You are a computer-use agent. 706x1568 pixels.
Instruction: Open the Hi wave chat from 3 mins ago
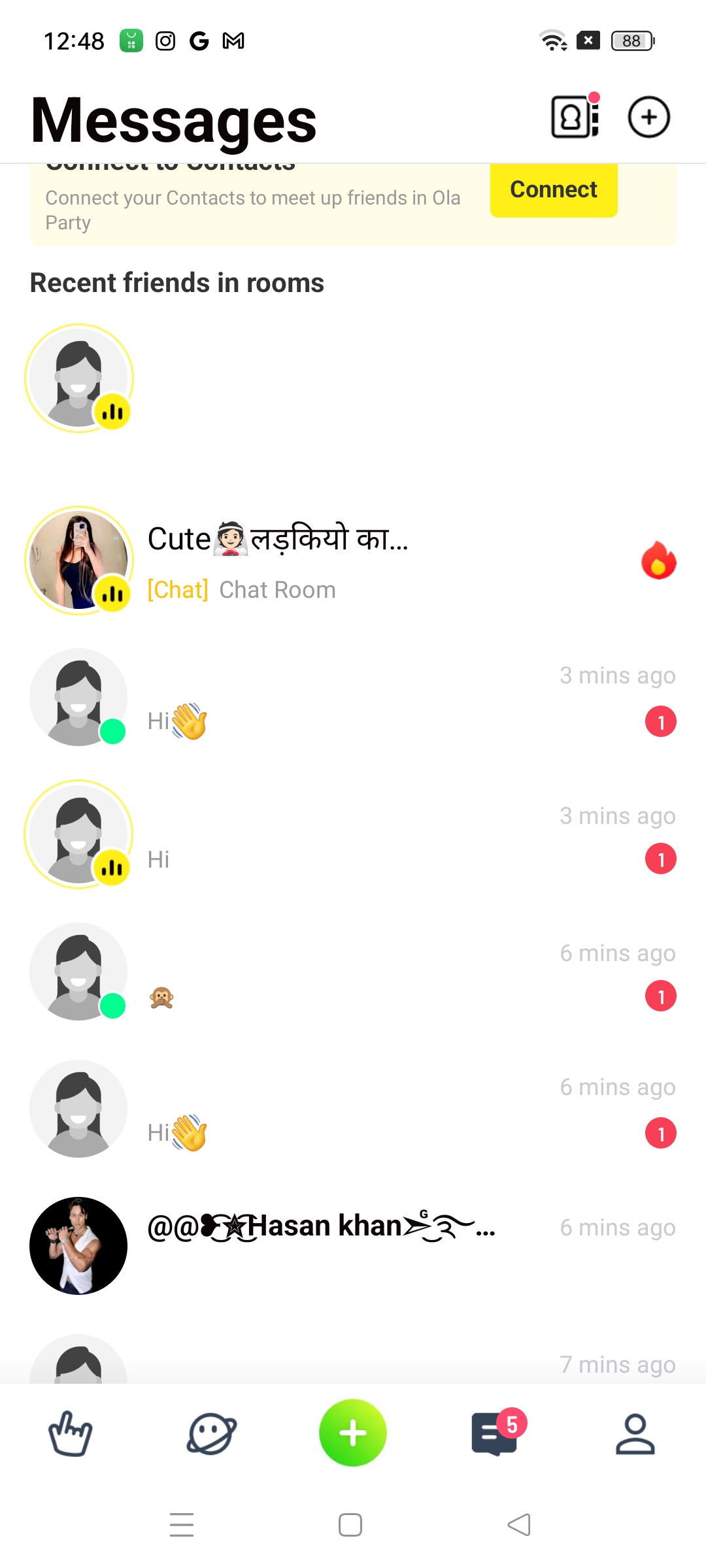[353, 698]
